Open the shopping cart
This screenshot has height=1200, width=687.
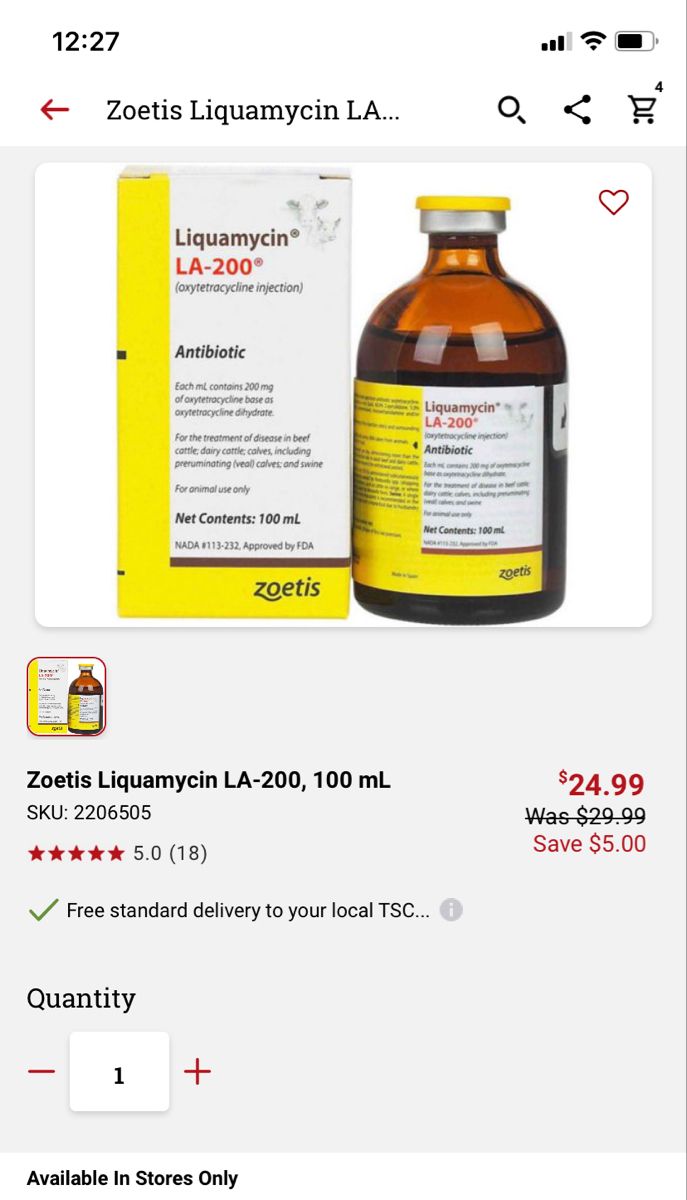[x=643, y=109]
